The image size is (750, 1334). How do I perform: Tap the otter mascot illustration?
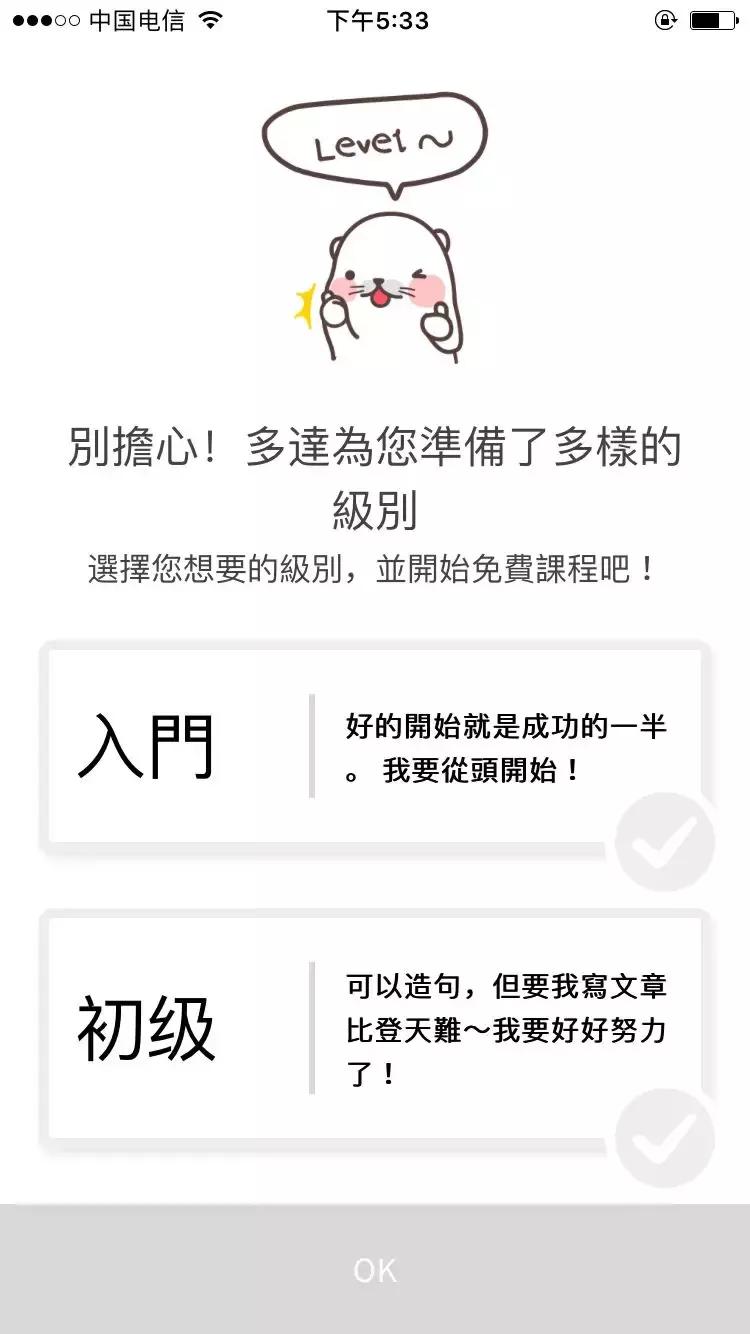(x=390, y=290)
